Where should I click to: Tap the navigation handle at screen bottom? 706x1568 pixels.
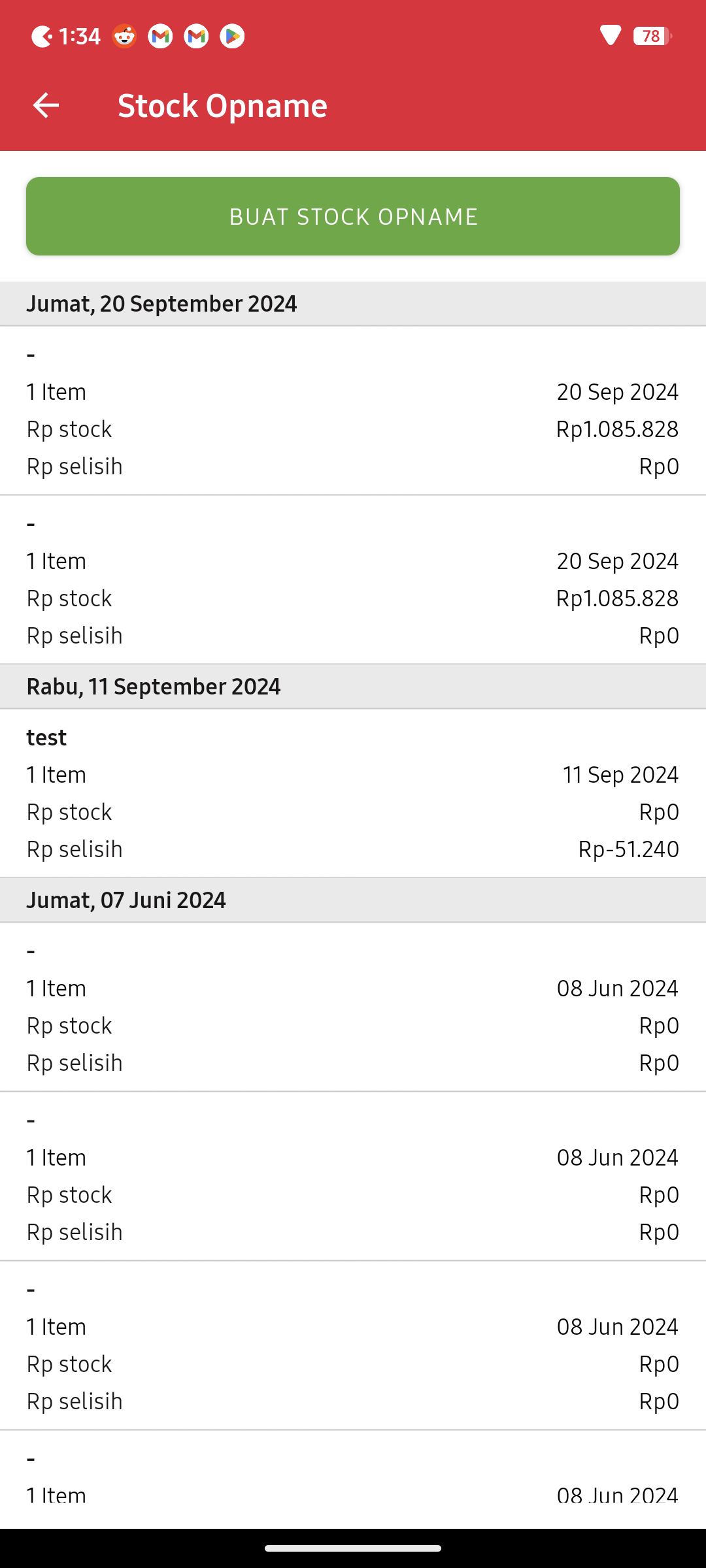(353, 1546)
